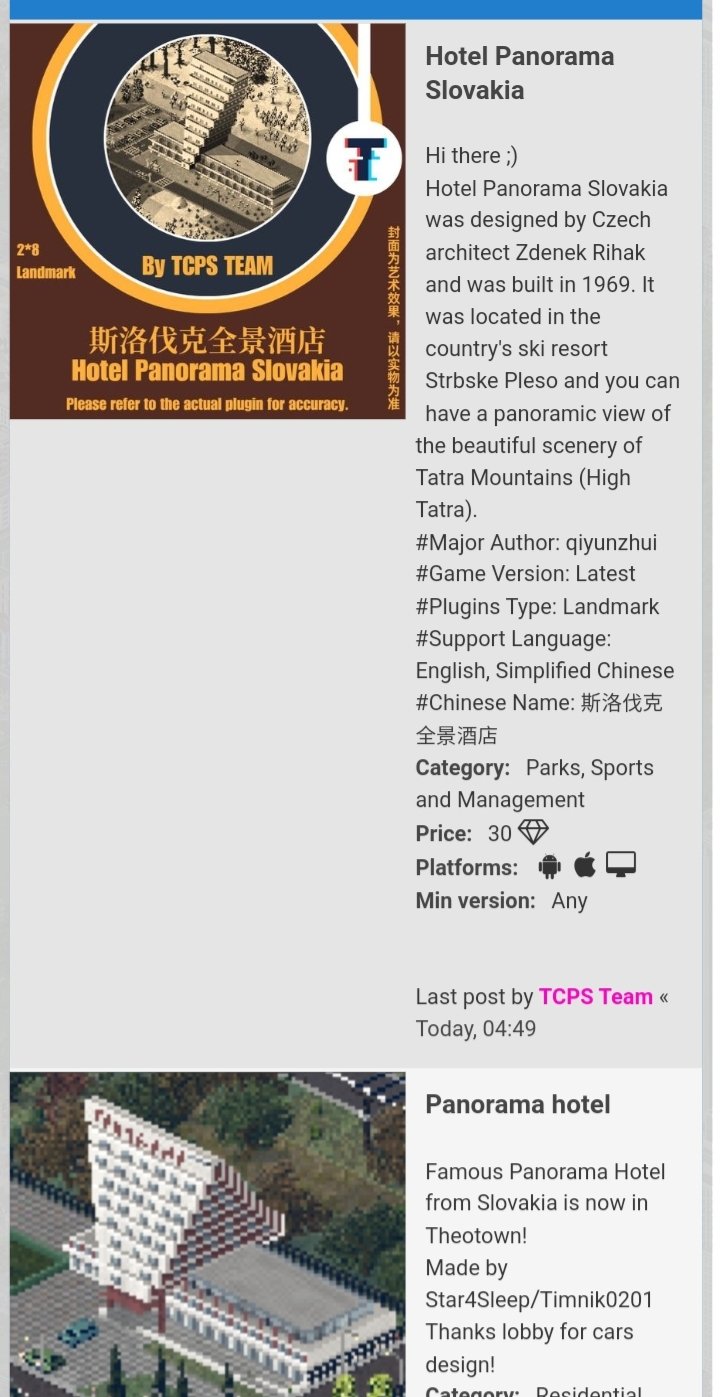Tap the Panorama hotel building image
Image resolution: width=720 pixels, height=1397 pixels.
(208, 1235)
